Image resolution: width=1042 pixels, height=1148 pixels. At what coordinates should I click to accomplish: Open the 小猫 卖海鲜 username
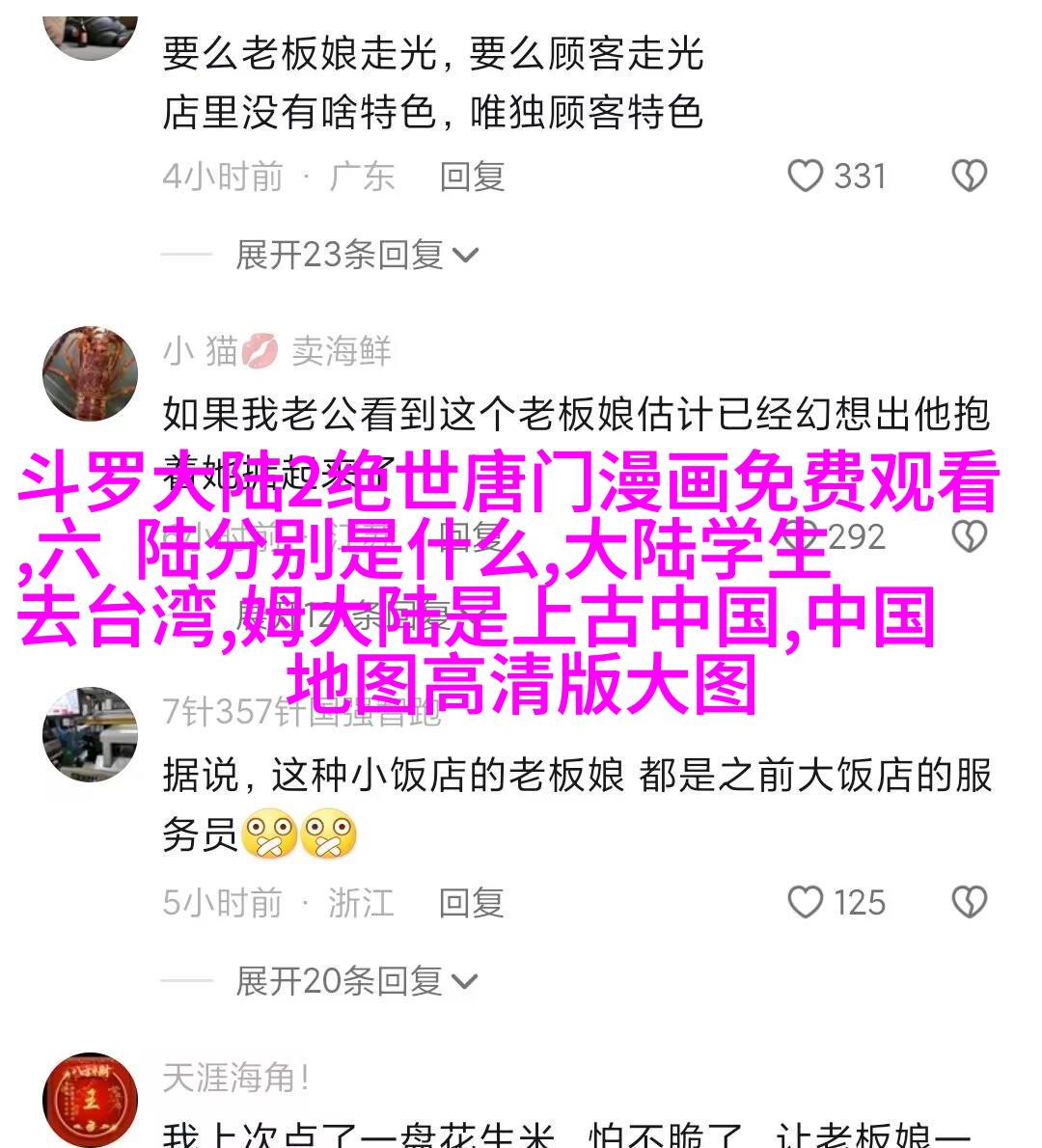pyautogui.click(x=277, y=351)
